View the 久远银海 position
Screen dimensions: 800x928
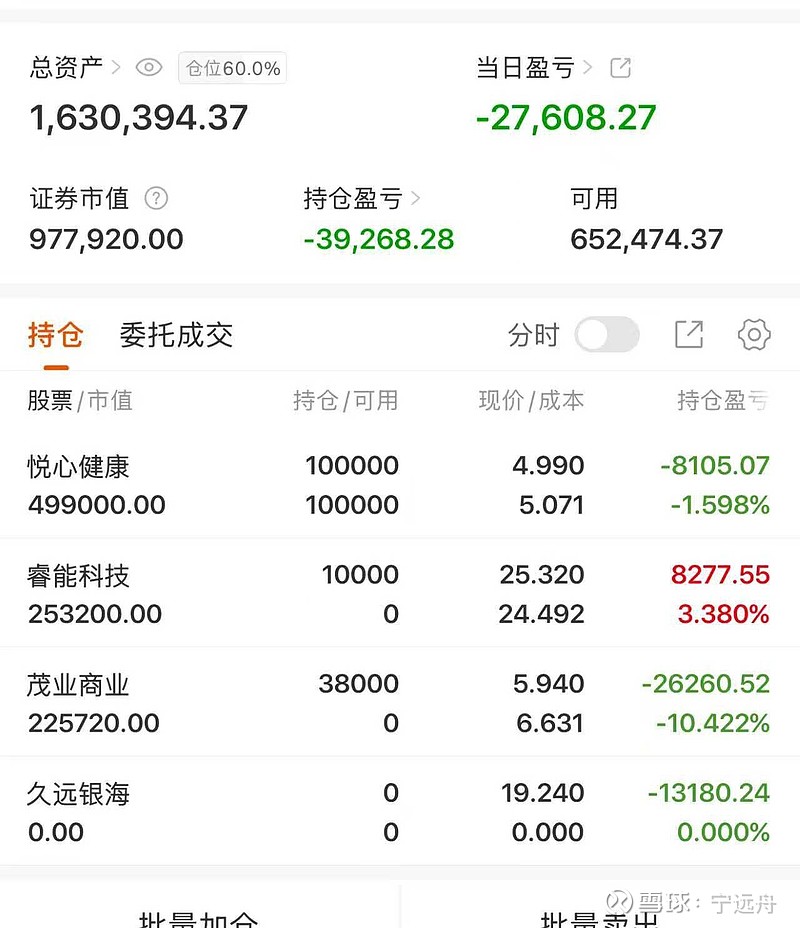[x=78, y=812]
